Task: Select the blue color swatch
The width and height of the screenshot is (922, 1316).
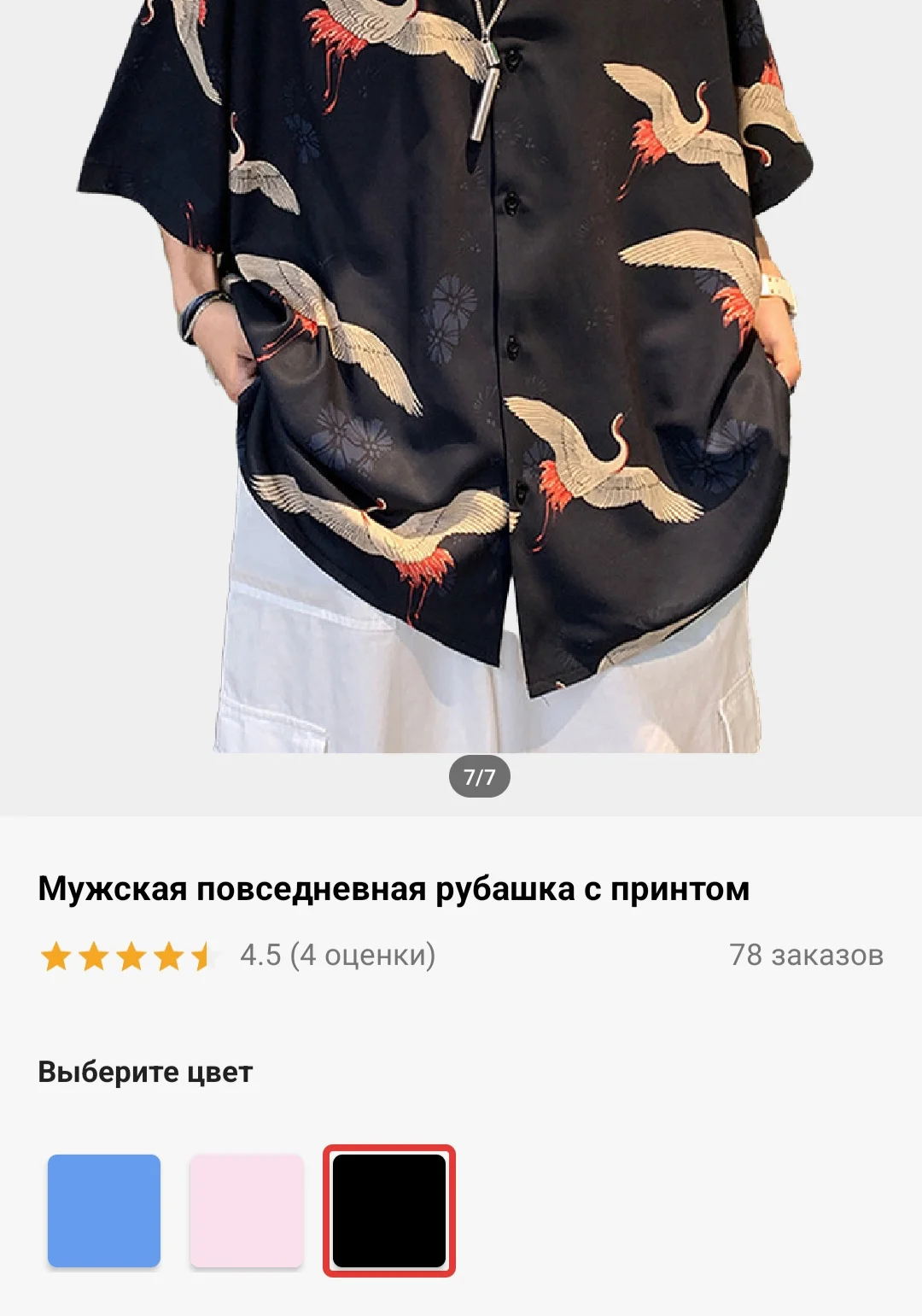Action: tap(104, 1210)
